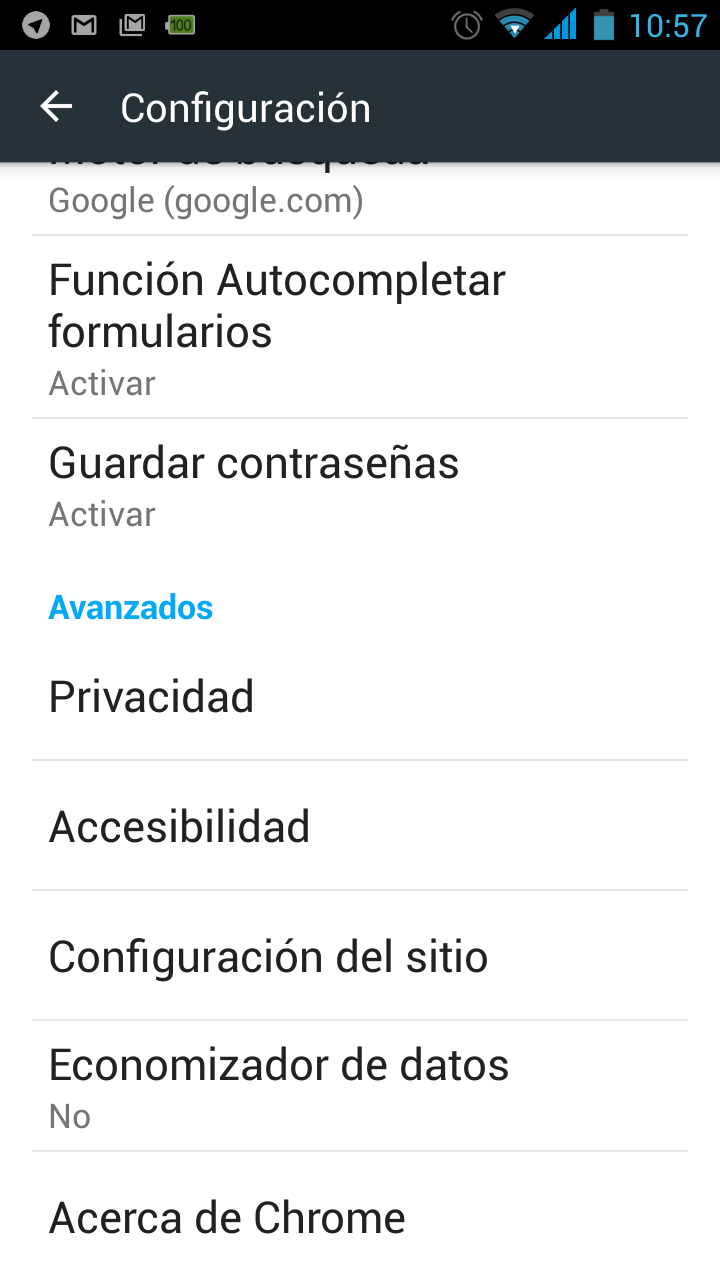Image resolution: width=720 pixels, height=1280 pixels.
Task: Open the search engine setting showing Google
Action: (x=360, y=198)
